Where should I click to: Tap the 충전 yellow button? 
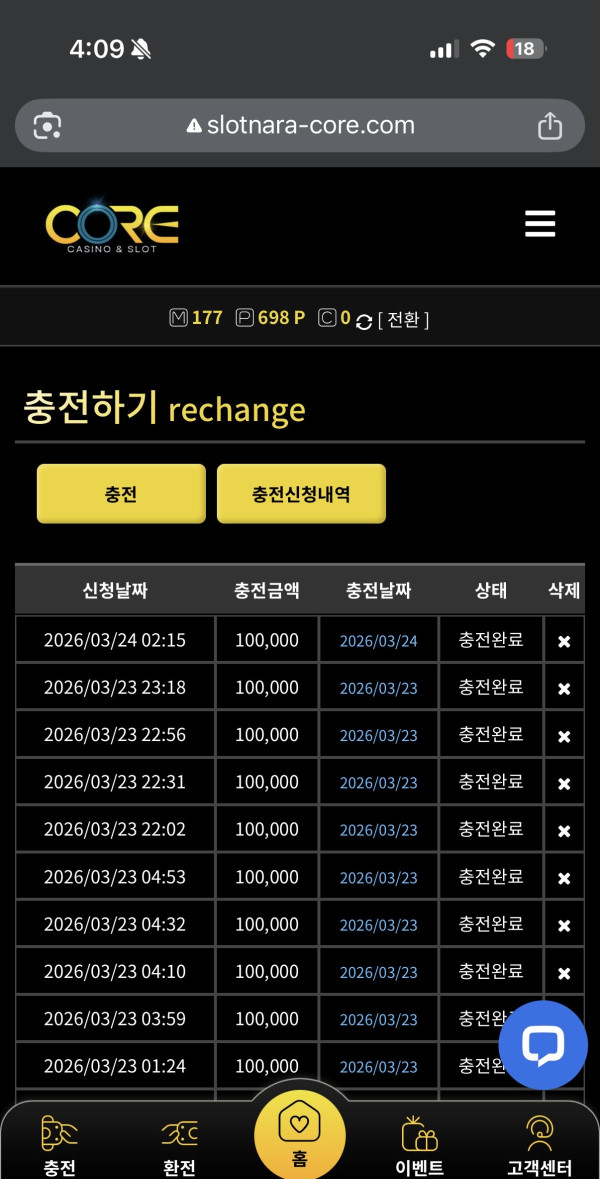pyautogui.click(x=121, y=494)
